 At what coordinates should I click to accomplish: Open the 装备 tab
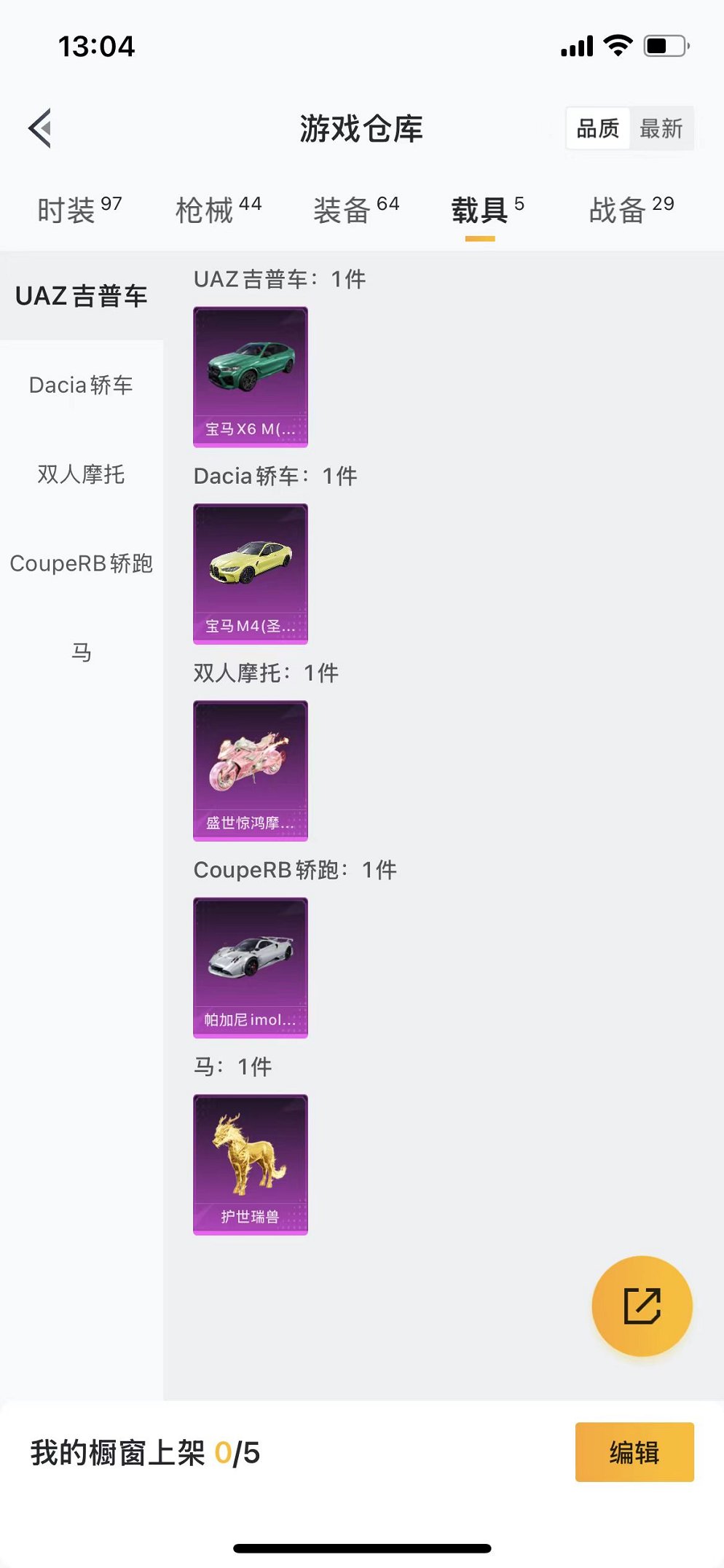(356, 210)
